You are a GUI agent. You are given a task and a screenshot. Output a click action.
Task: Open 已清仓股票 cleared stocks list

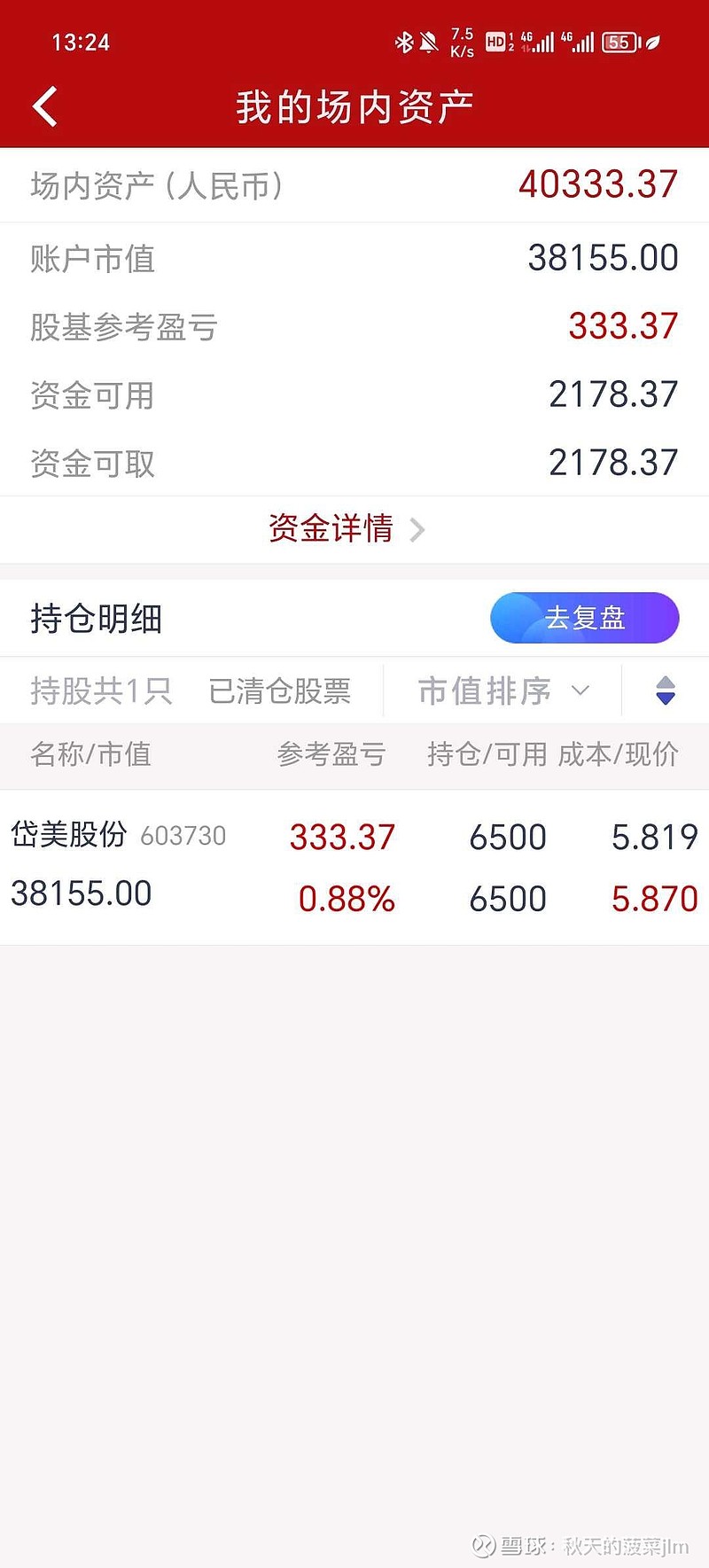pos(280,690)
